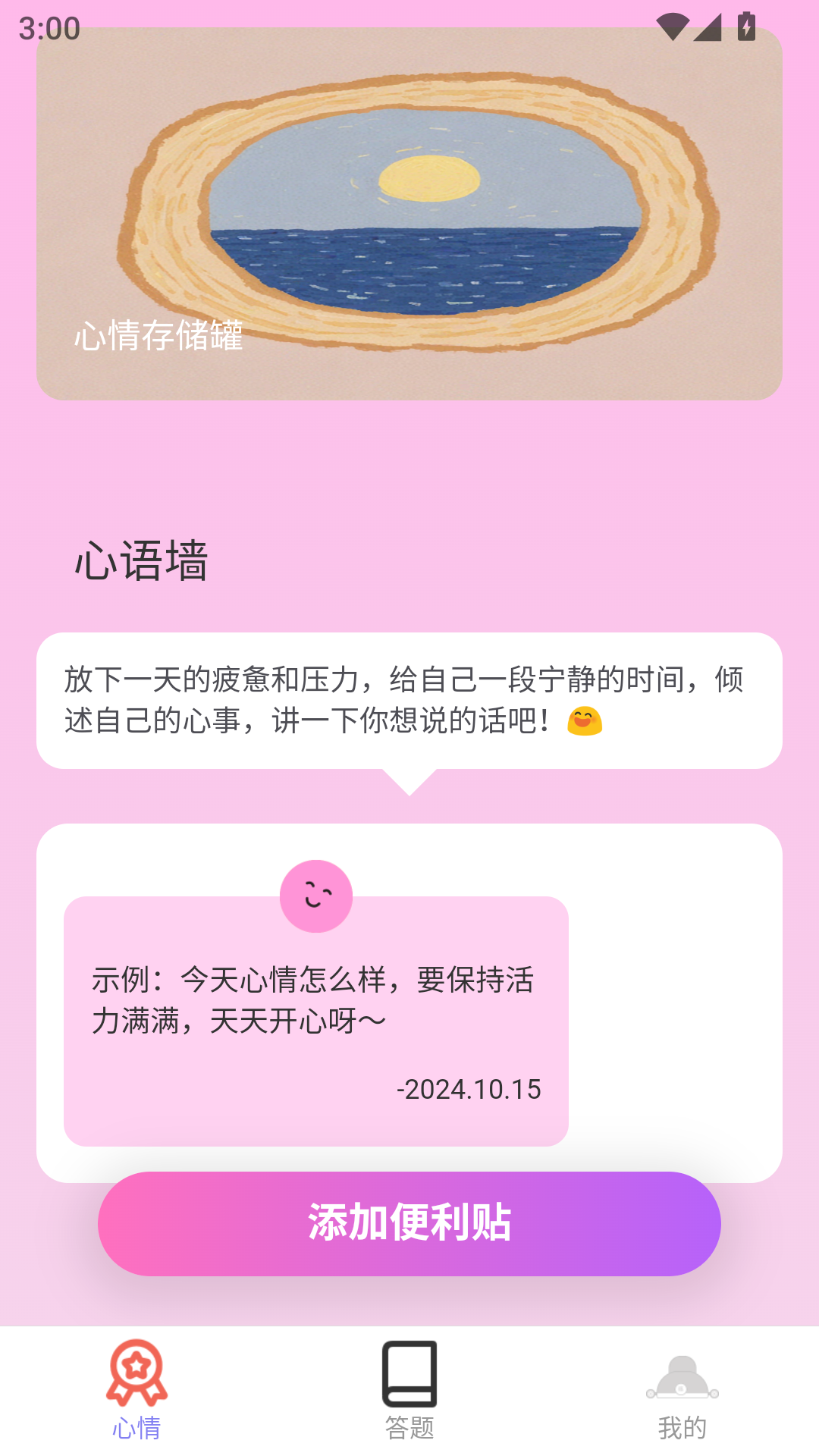
Task: Tap the sun illustration in the banner
Action: [x=429, y=180]
